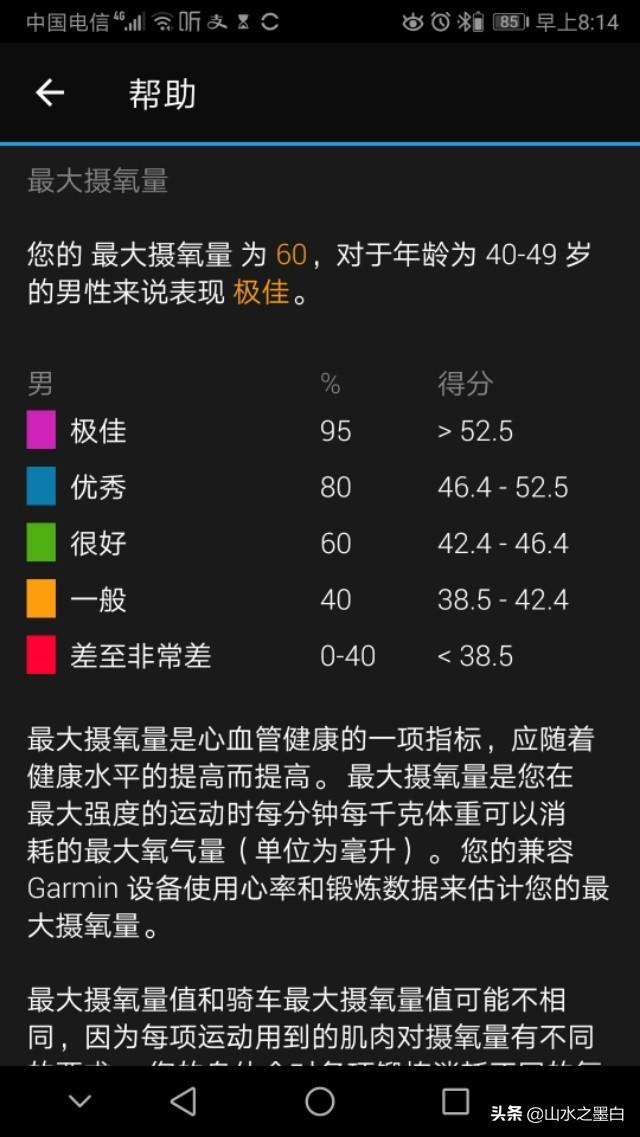Hide the navigation bar with the down chevron
The height and width of the screenshot is (1137, 640).
pos(80,1101)
